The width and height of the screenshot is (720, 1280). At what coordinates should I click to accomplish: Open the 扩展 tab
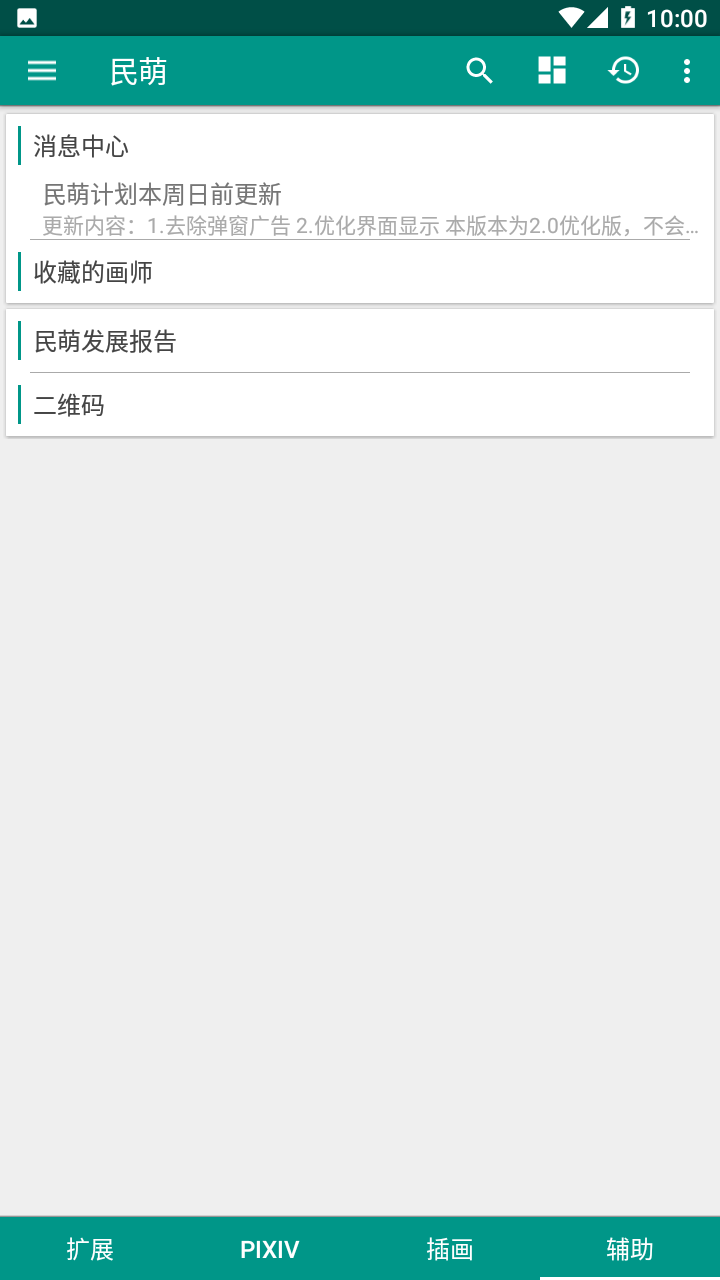tap(90, 1249)
